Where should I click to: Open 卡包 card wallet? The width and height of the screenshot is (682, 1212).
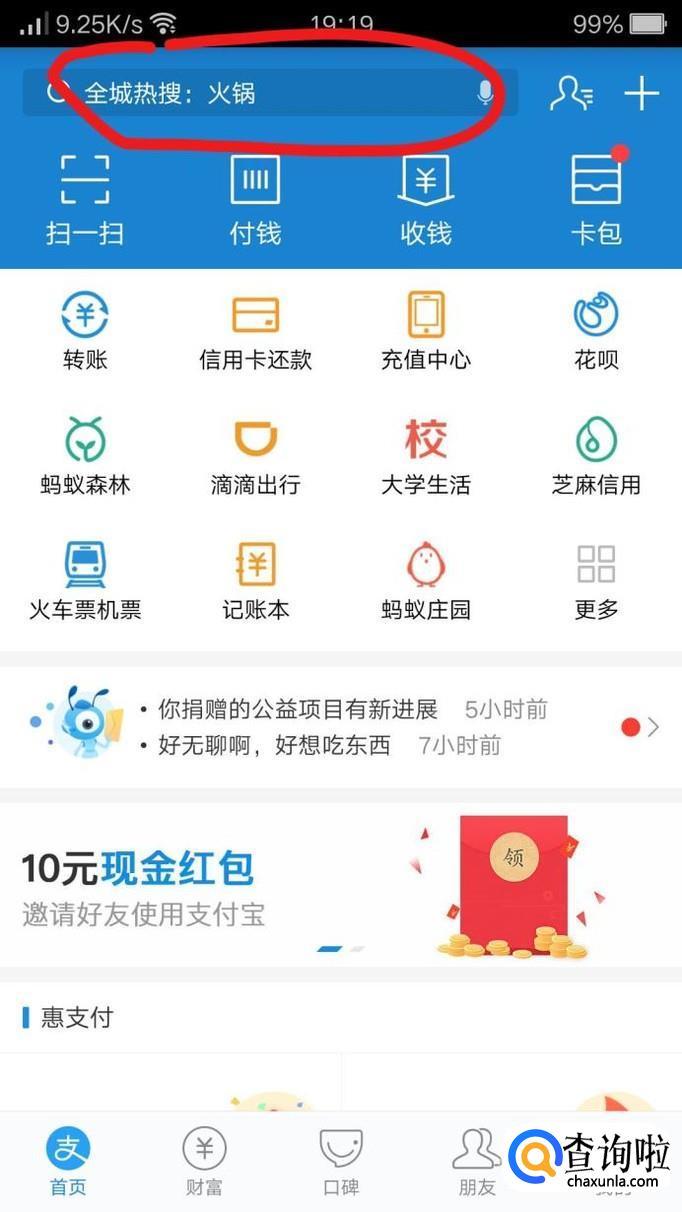[596, 199]
